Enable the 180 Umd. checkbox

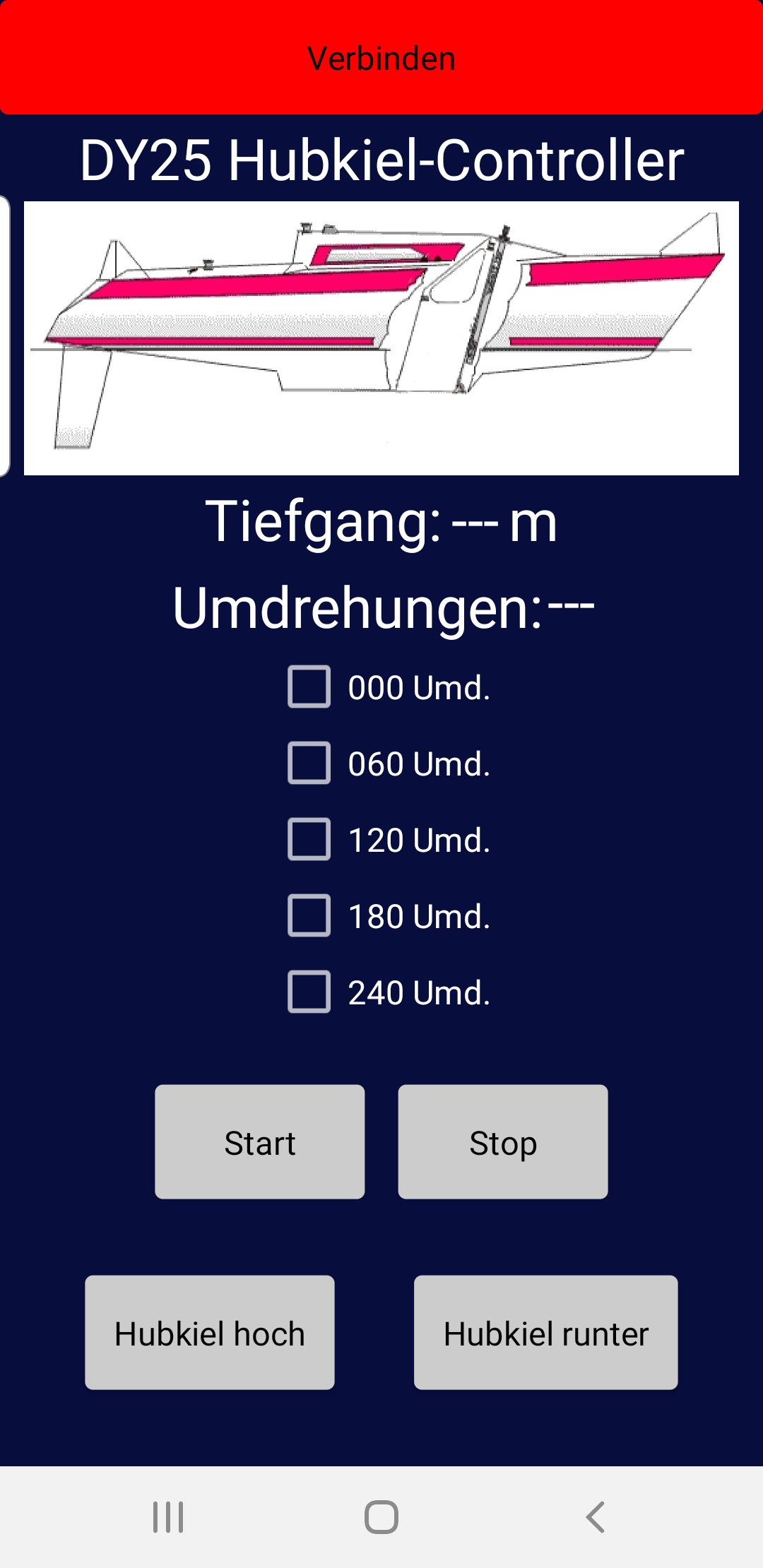(x=309, y=915)
